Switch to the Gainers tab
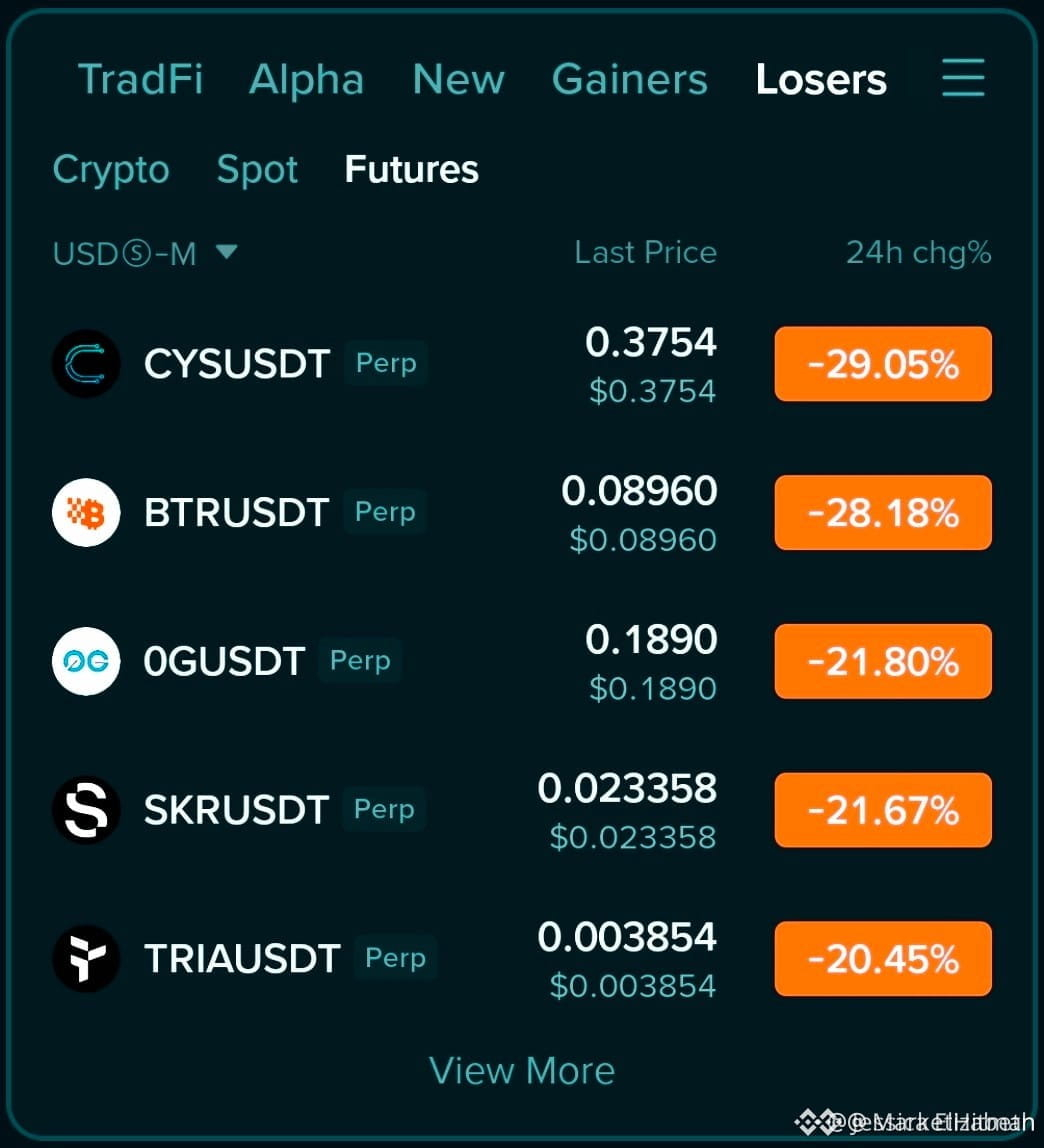 630,79
